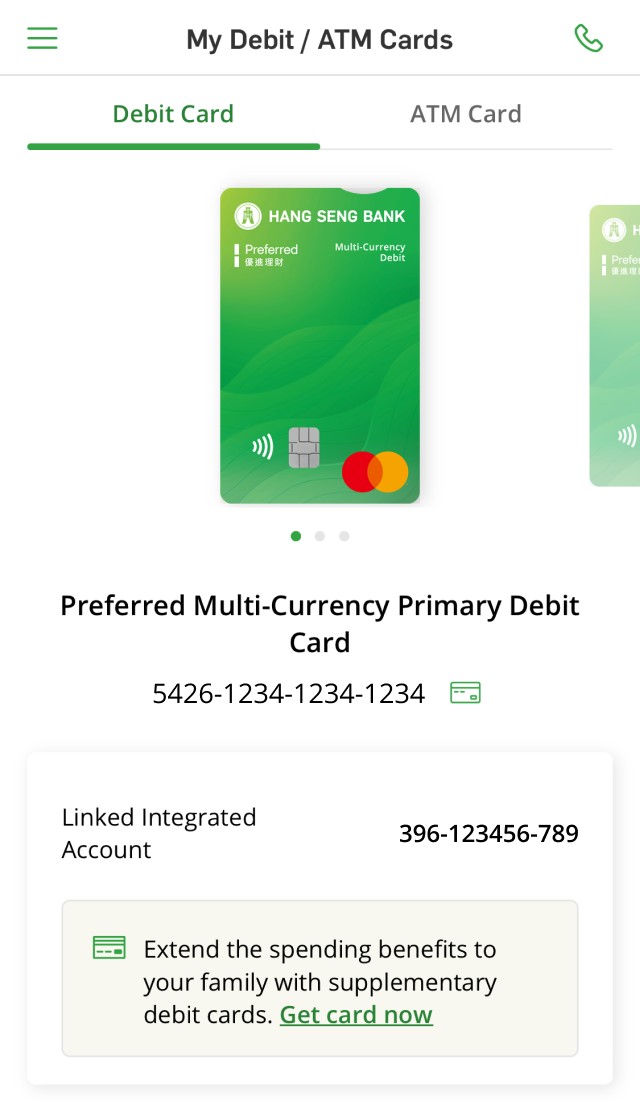Open the Get card now link
640x1100 pixels.
[356, 1015]
